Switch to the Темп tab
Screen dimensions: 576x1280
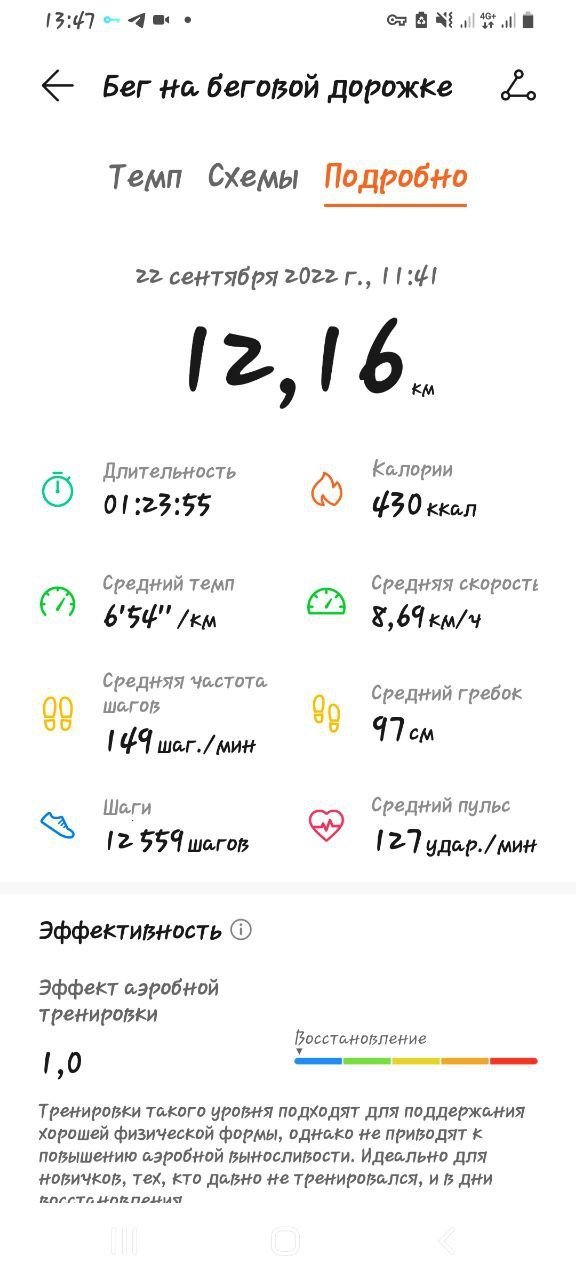(145, 177)
